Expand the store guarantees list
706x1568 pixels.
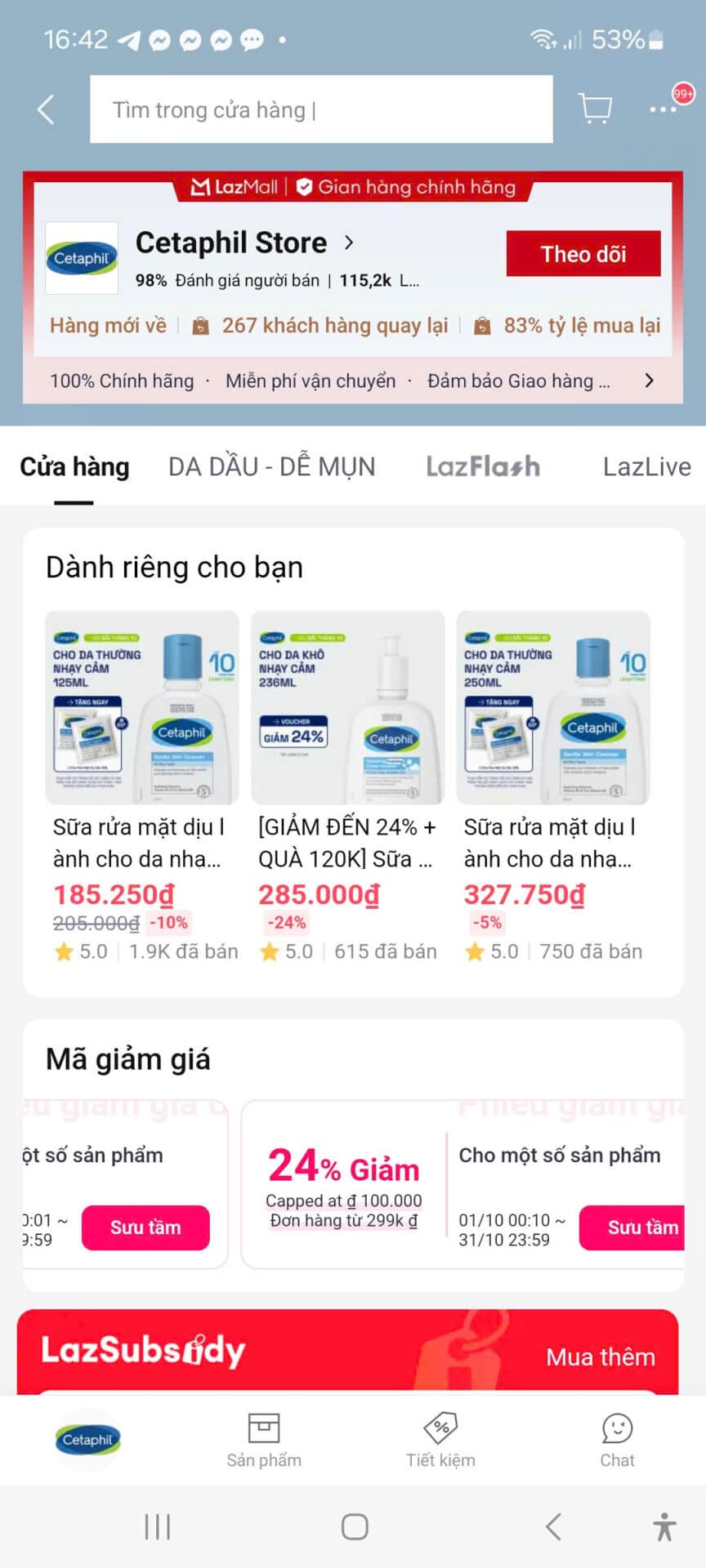(x=649, y=380)
